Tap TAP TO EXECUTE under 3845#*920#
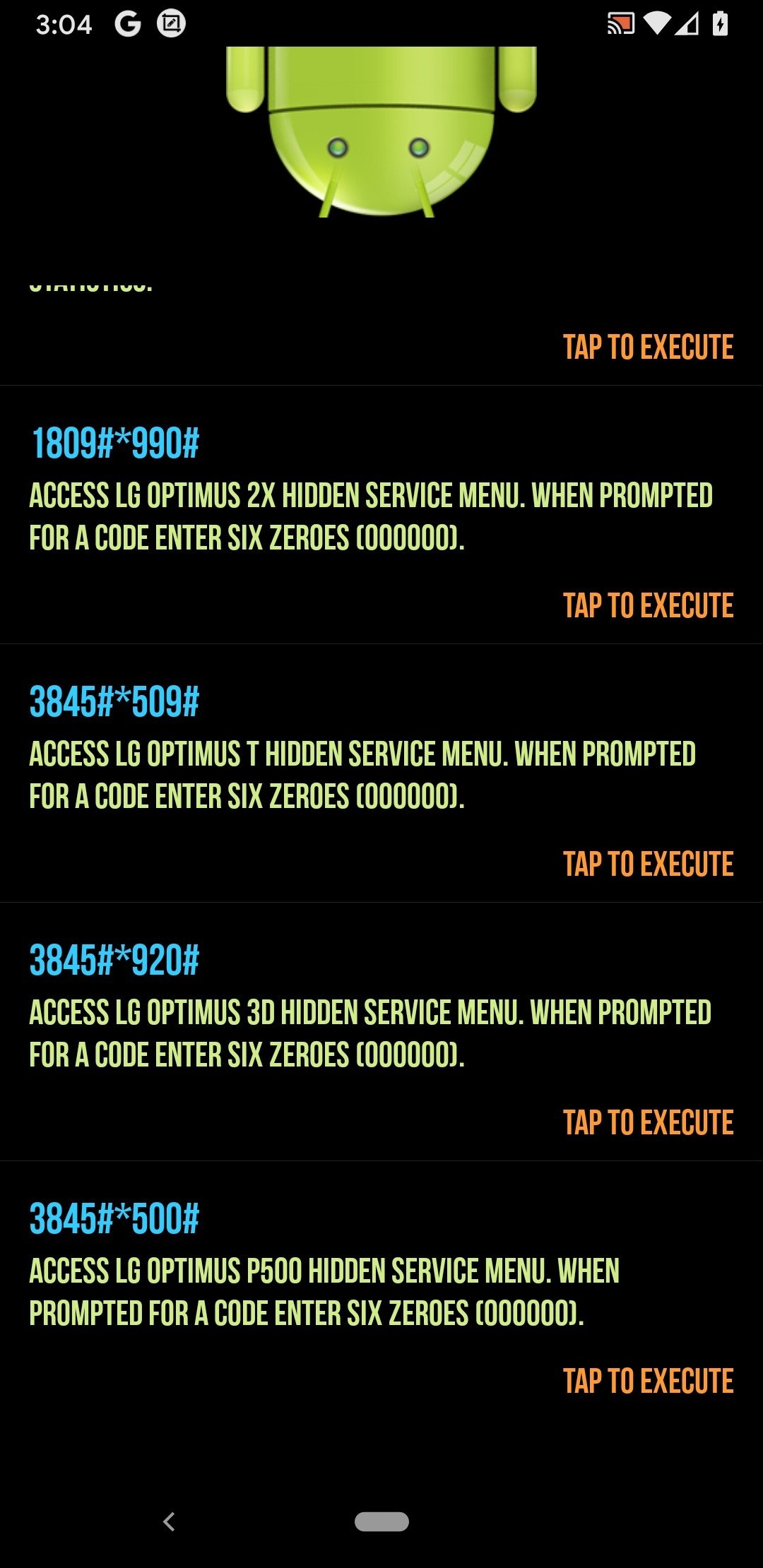Viewport: 763px width, 1568px height. point(648,1120)
